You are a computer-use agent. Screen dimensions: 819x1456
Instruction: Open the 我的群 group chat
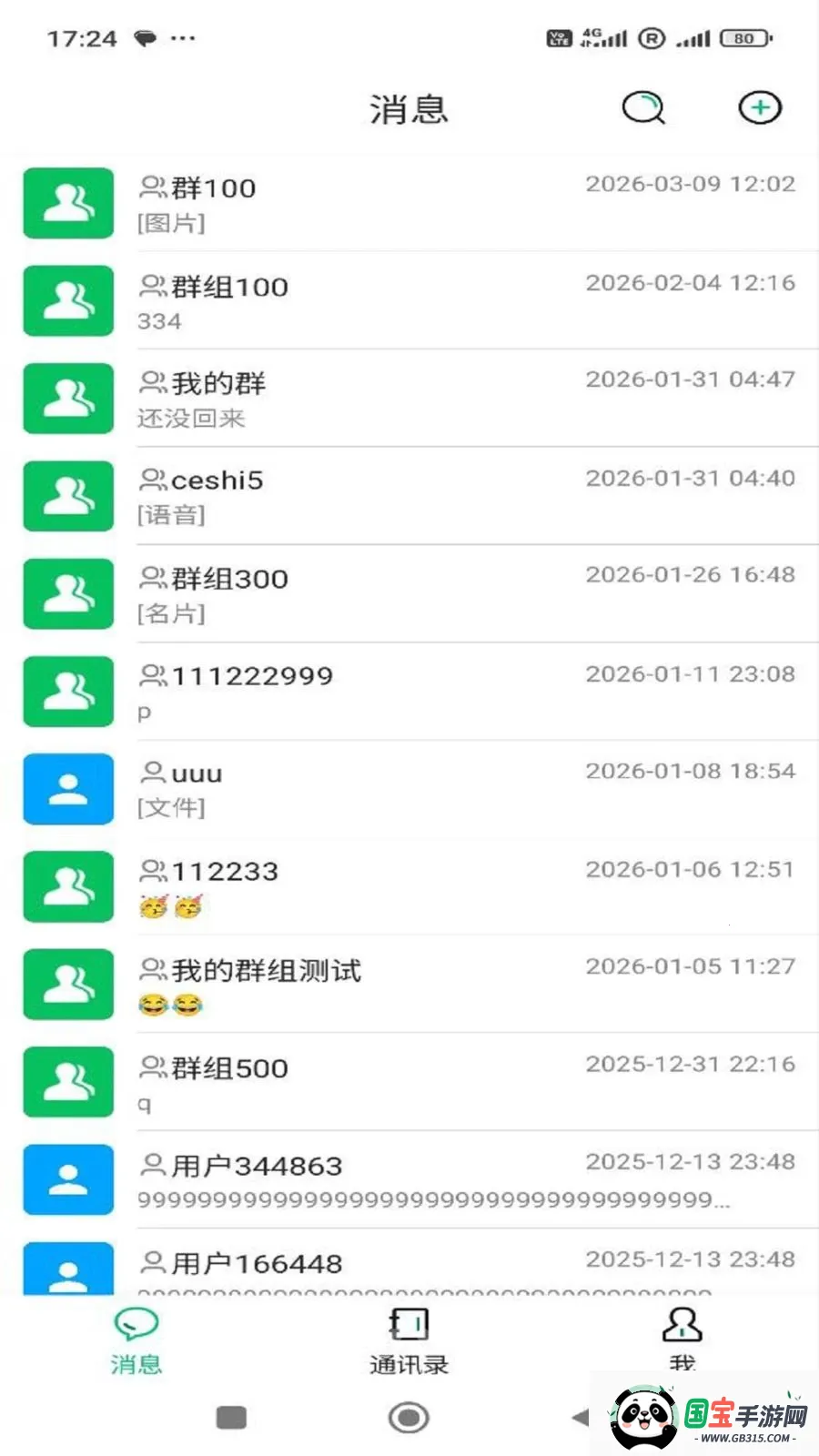409,399
